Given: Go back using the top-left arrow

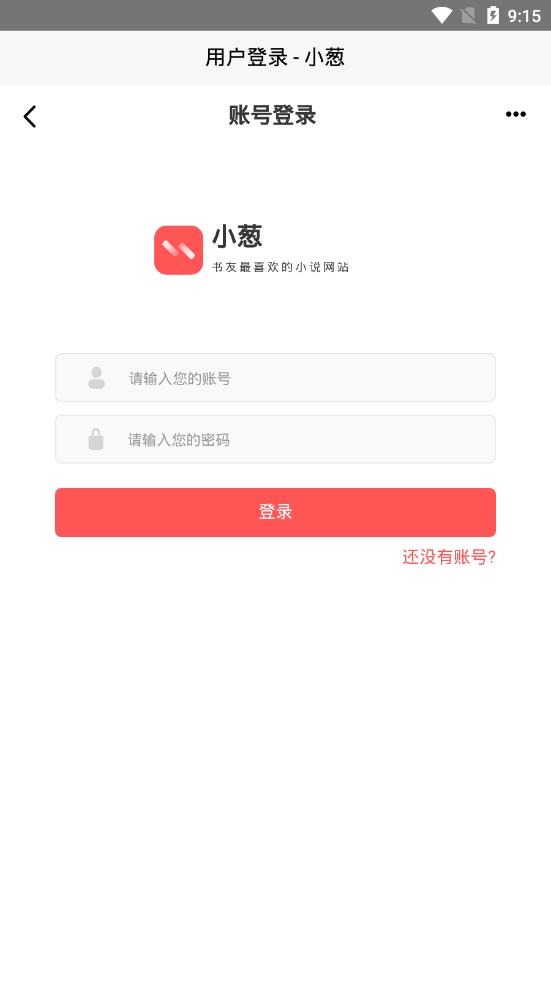Looking at the screenshot, I should tap(29, 116).
